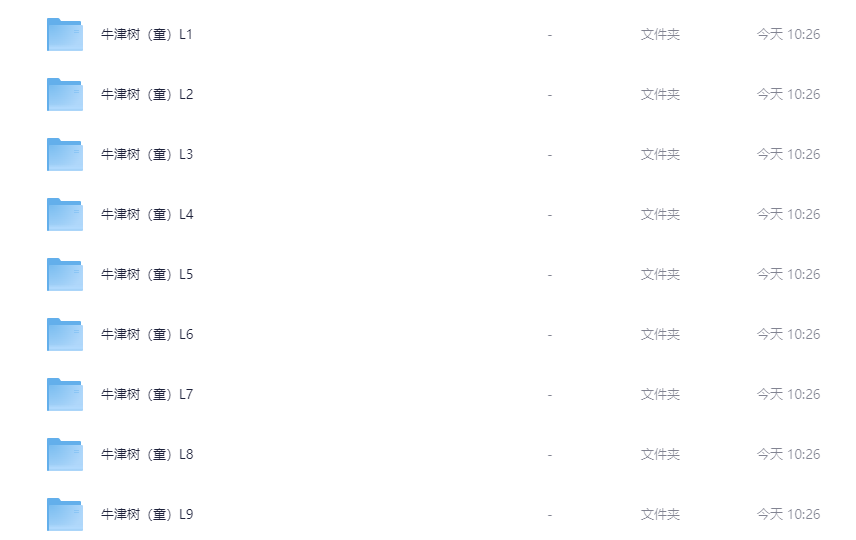This screenshot has height=540, width=856.
Task: Open folder 牛津树（童）L2
Action: coord(146,95)
